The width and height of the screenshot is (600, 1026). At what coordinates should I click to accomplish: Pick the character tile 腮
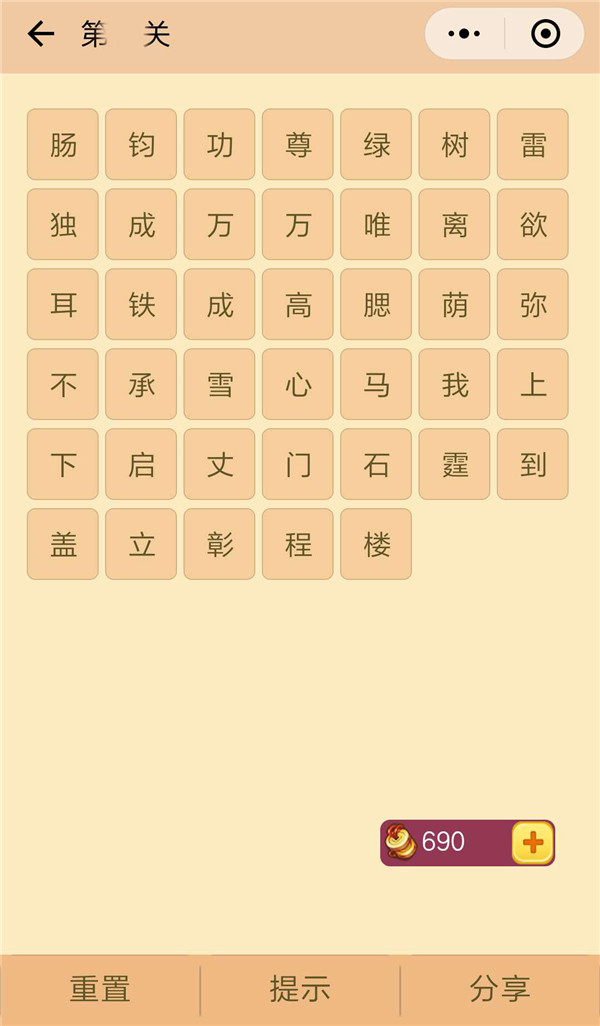click(x=376, y=305)
